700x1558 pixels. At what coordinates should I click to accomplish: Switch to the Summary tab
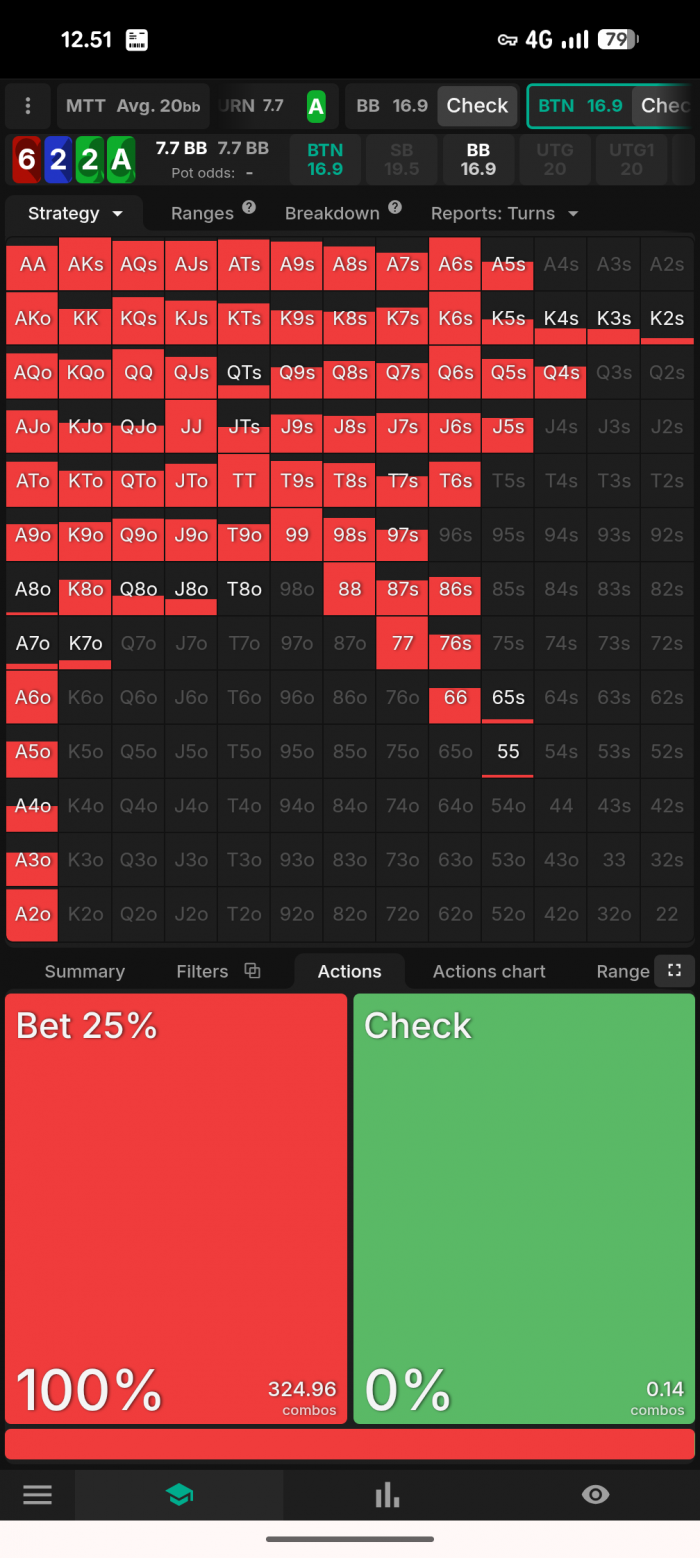85,971
